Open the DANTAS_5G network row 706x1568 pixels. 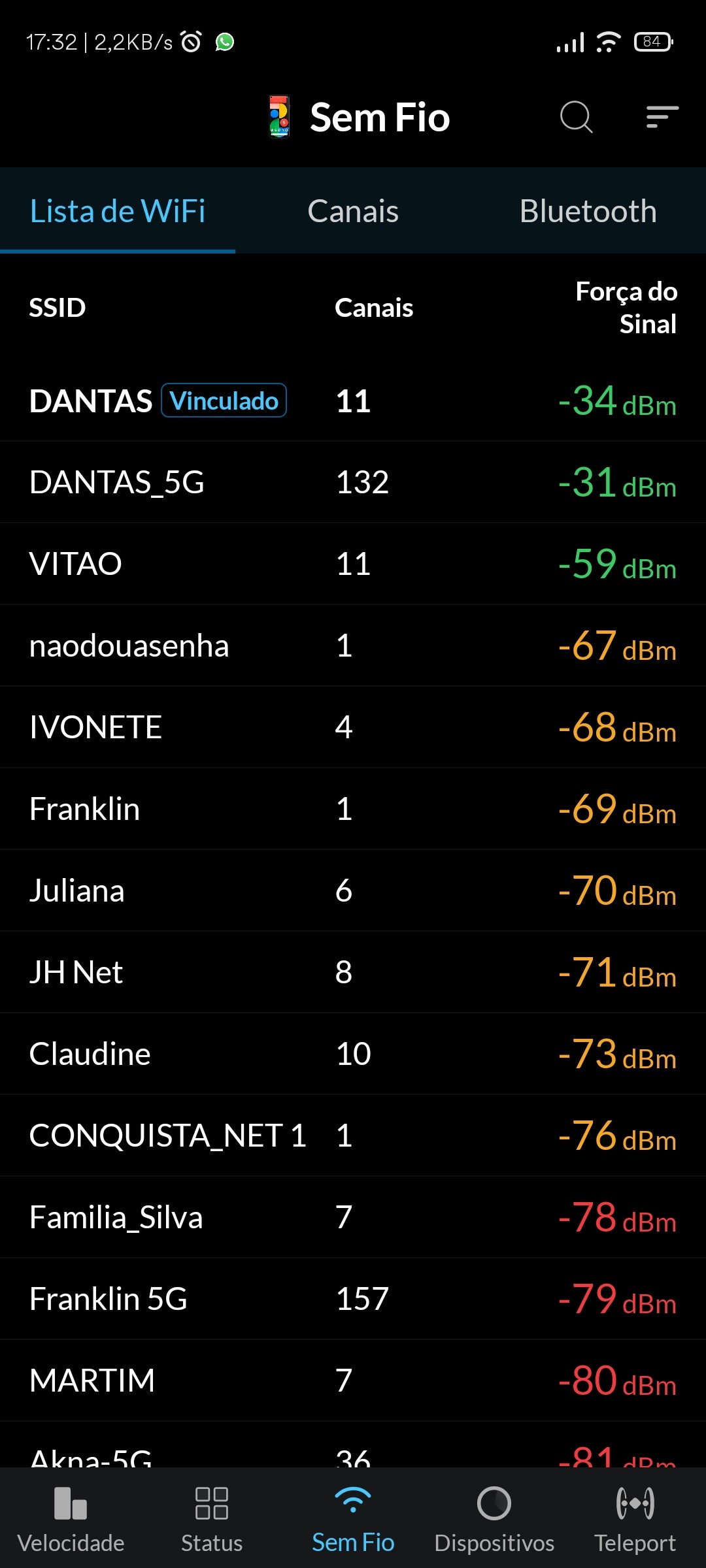click(353, 482)
